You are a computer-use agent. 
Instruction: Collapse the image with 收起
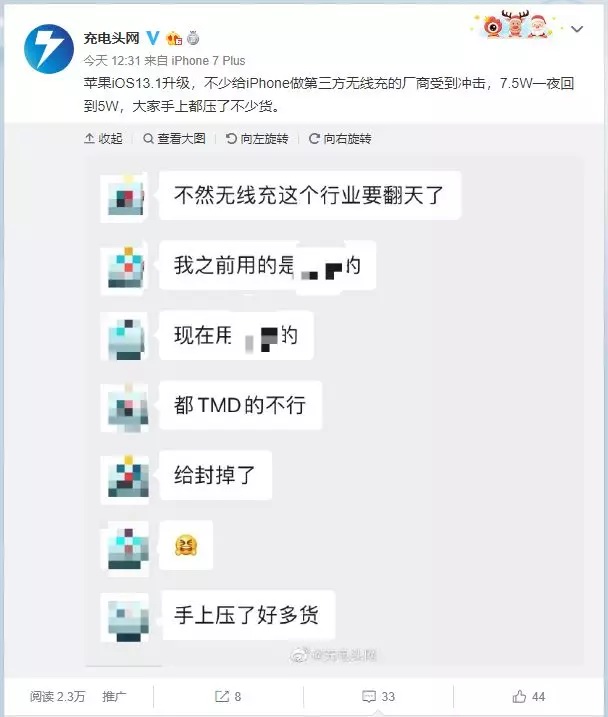click(103, 138)
